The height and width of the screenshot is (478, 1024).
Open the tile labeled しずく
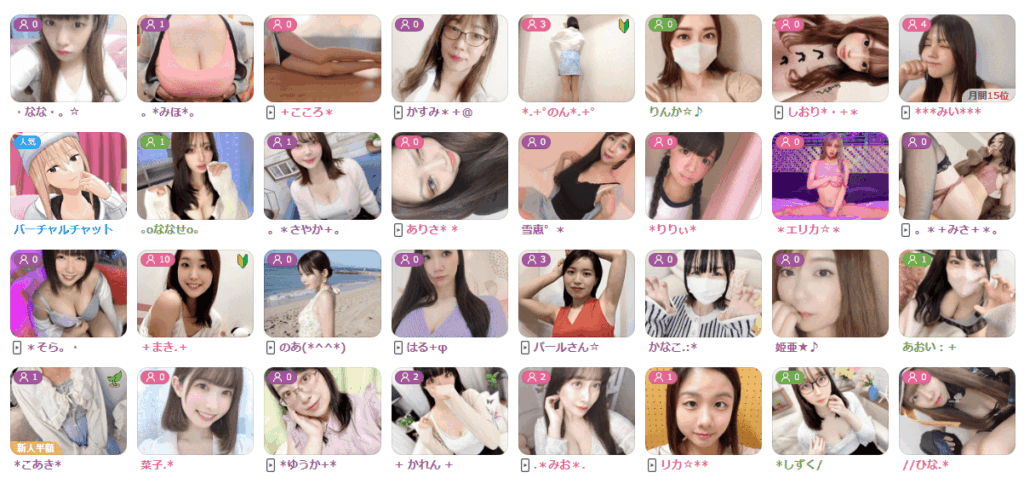(830, 411)
